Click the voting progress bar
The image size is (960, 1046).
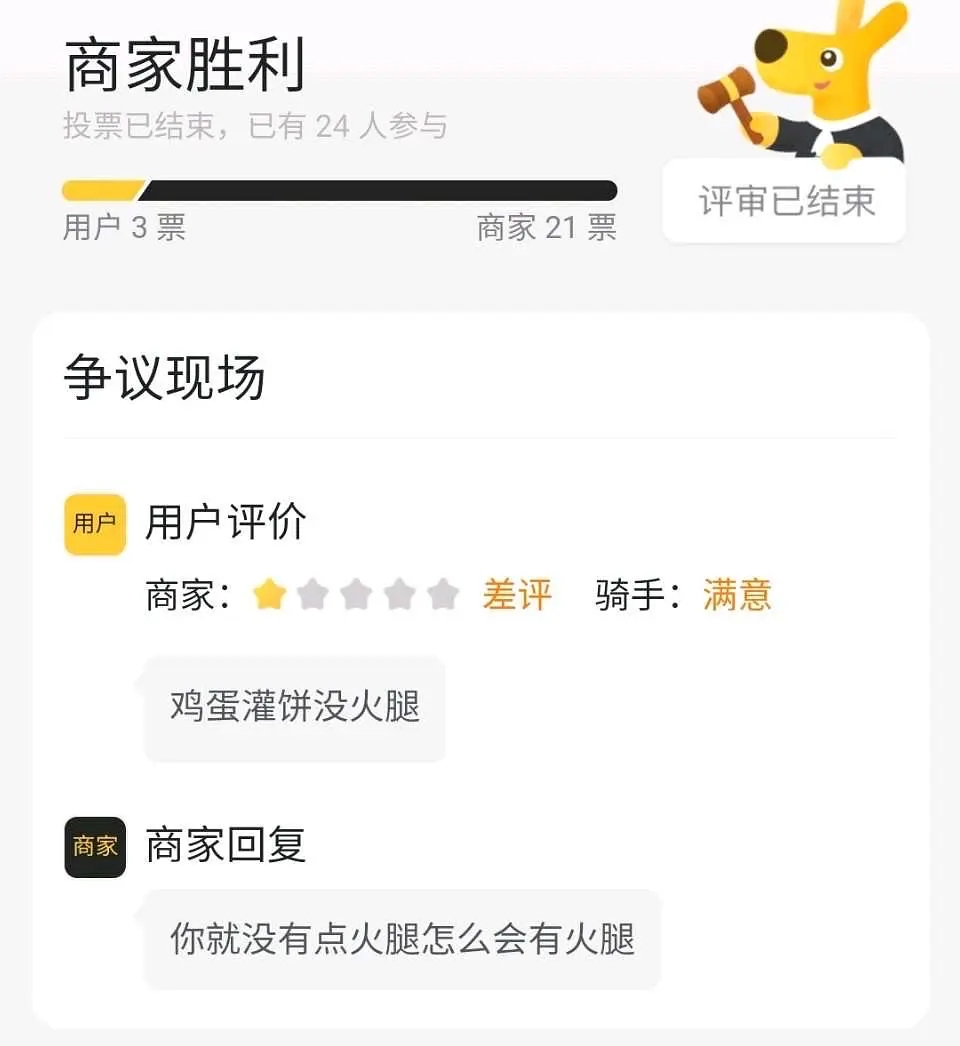pos(340,189)
